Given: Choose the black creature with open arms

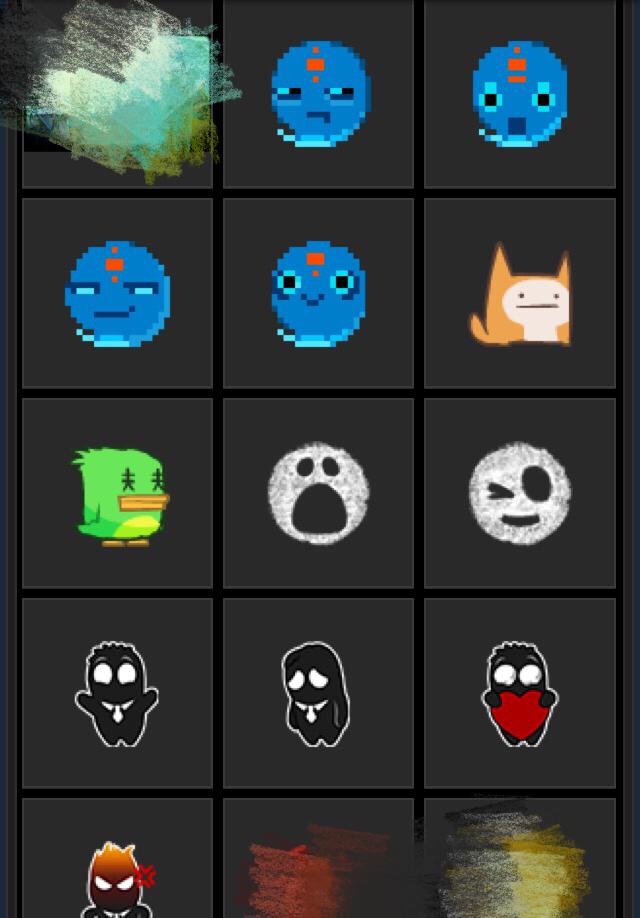Looking at the screenshot, I should point(117,693).
